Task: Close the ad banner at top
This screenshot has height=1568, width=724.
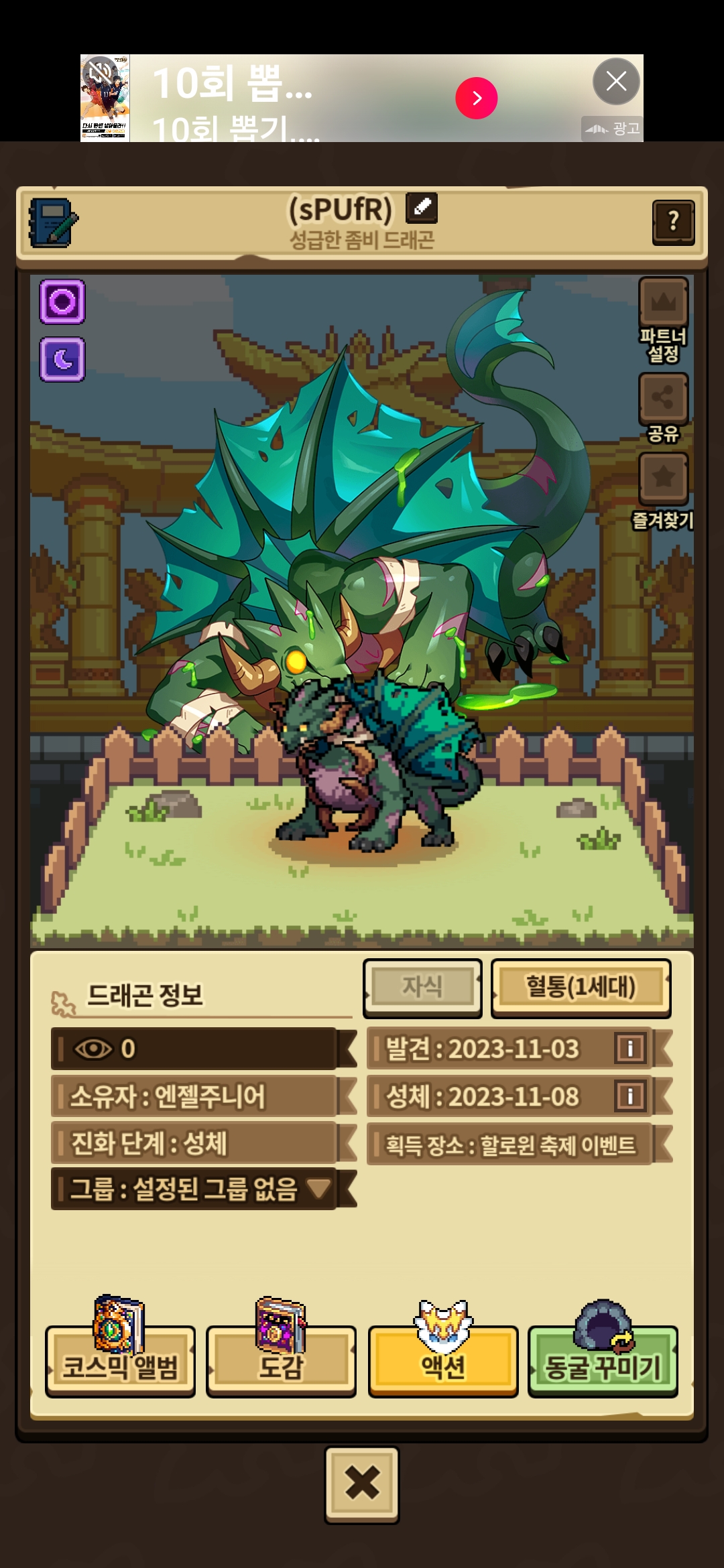Action: coord(616,82)
